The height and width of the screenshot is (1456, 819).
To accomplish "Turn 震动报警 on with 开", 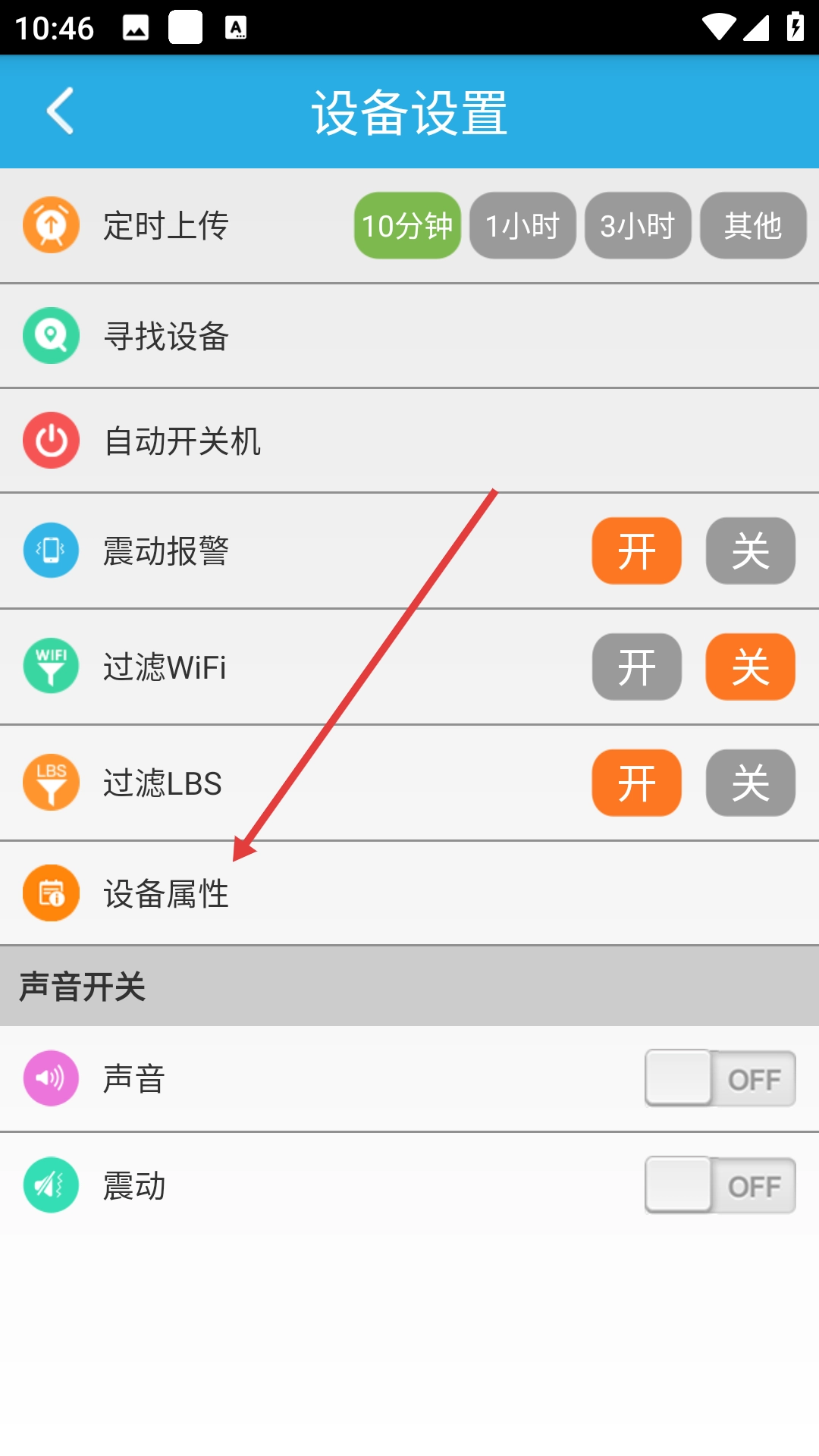I will tap(636, 551).
